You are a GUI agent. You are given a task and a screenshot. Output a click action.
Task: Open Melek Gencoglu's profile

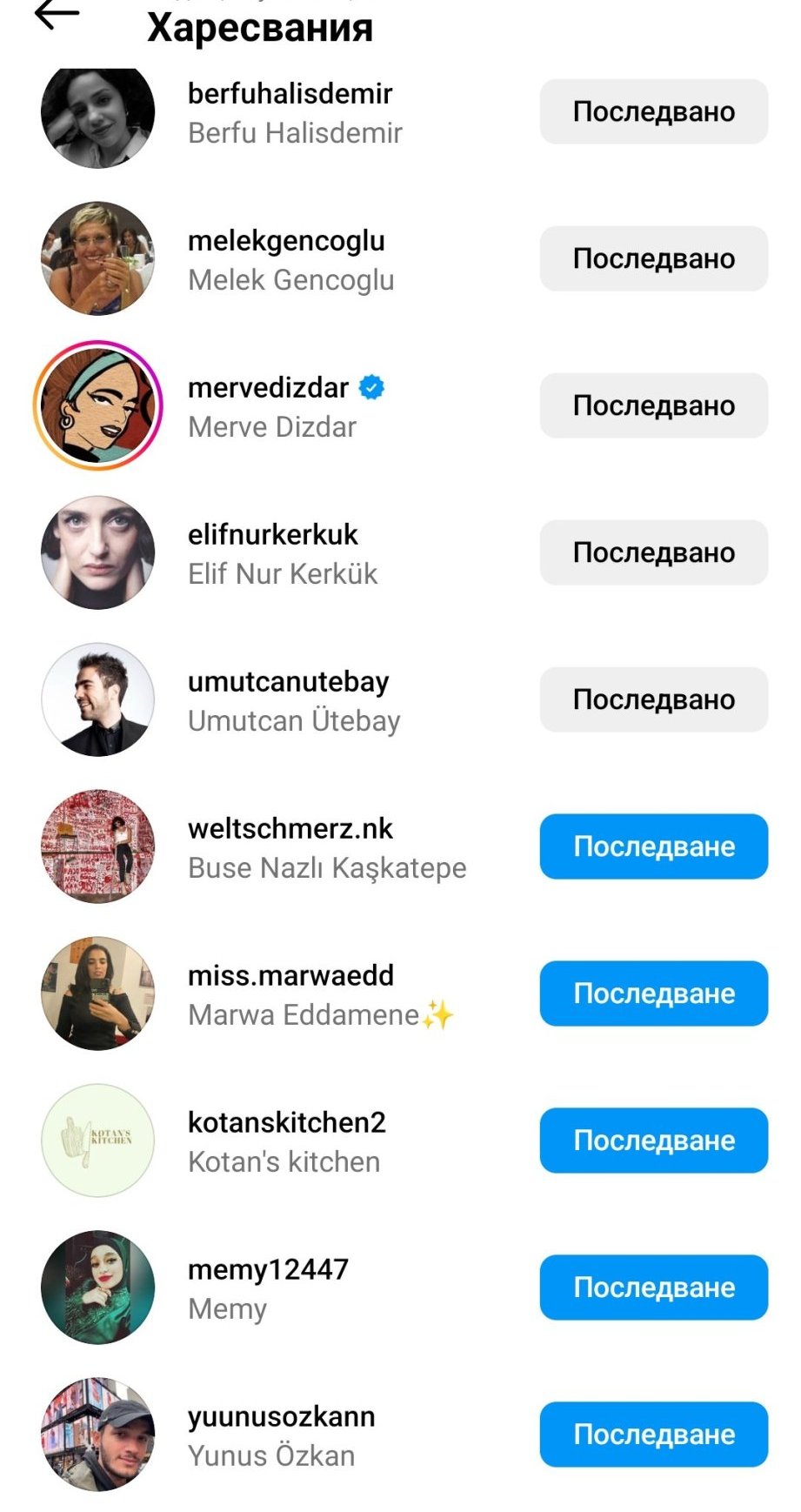tap(290, 259)
